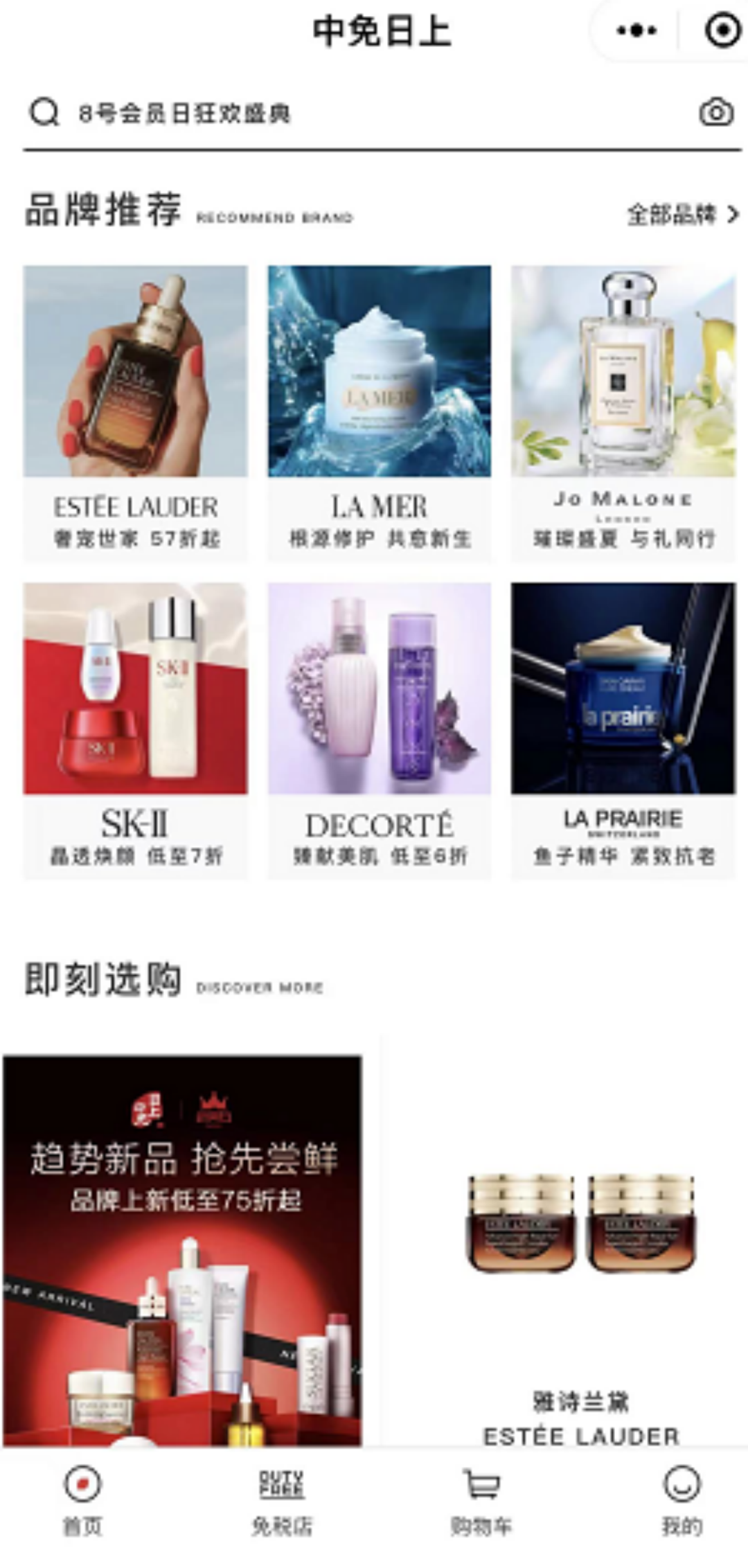Image resolution: width=748 pixels, height=1568 pixels.
Task: Open the Jo Malone London brand tile
Action: 623,412
